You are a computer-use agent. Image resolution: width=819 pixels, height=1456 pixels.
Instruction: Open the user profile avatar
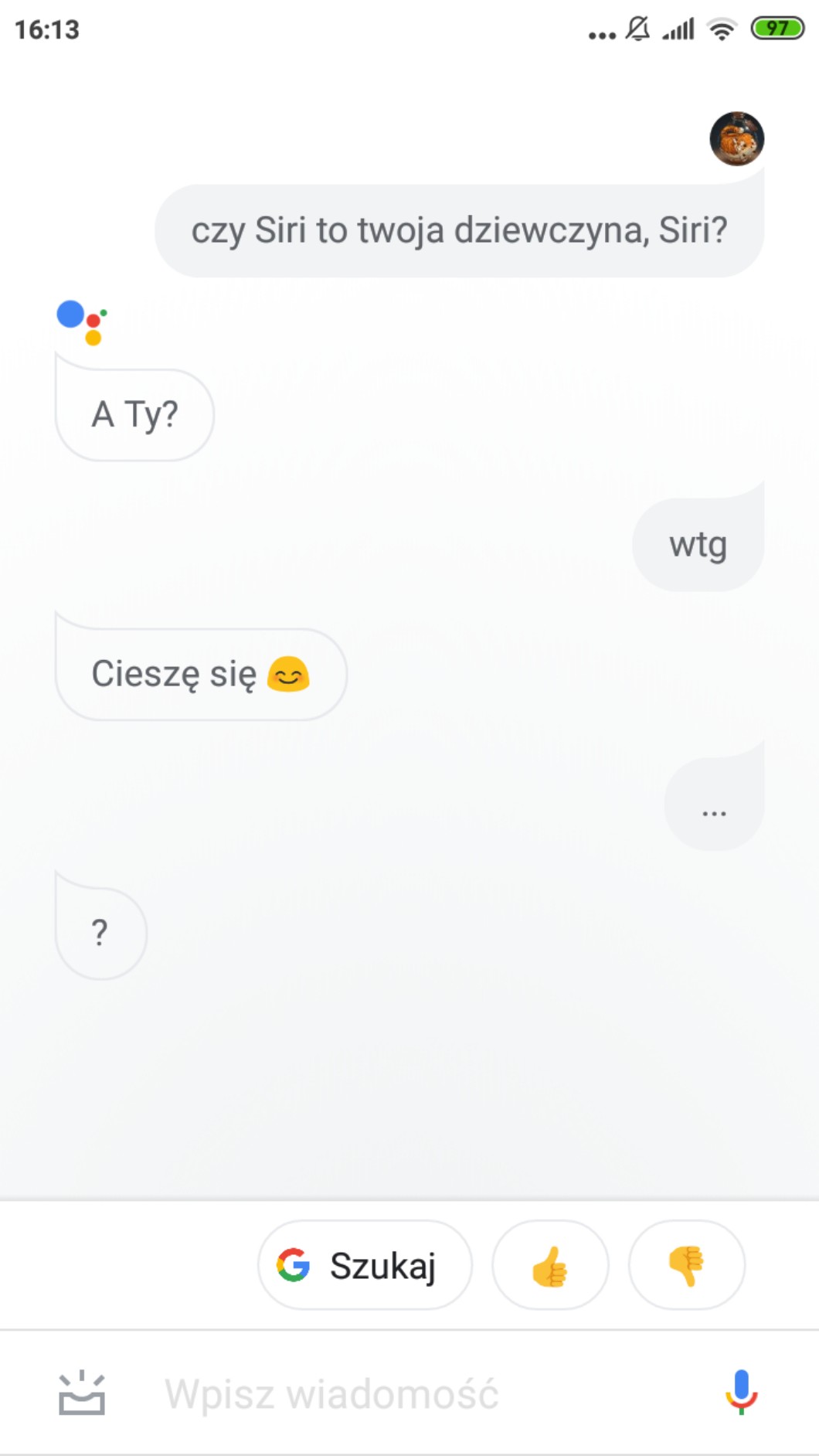click(736, 139)
